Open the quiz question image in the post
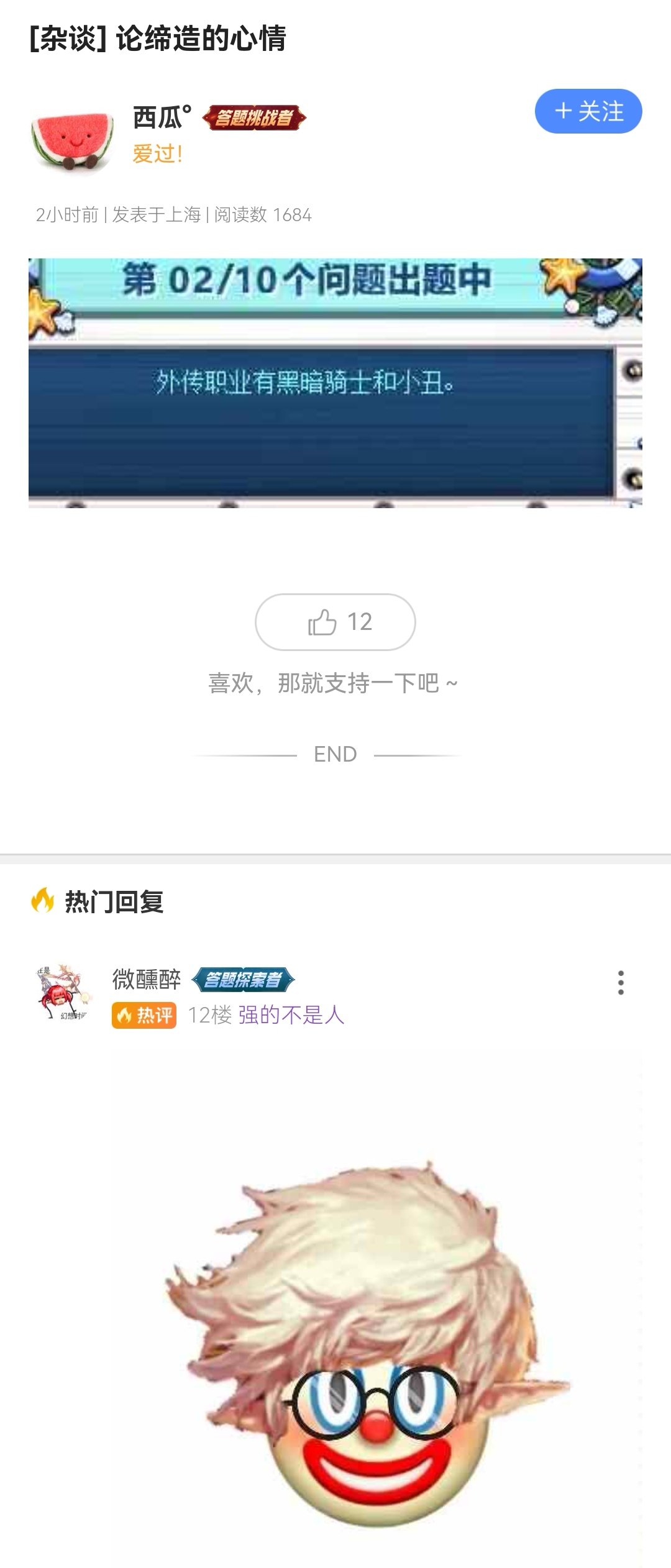The image size is (671, 1568). [x=335, y=383]
